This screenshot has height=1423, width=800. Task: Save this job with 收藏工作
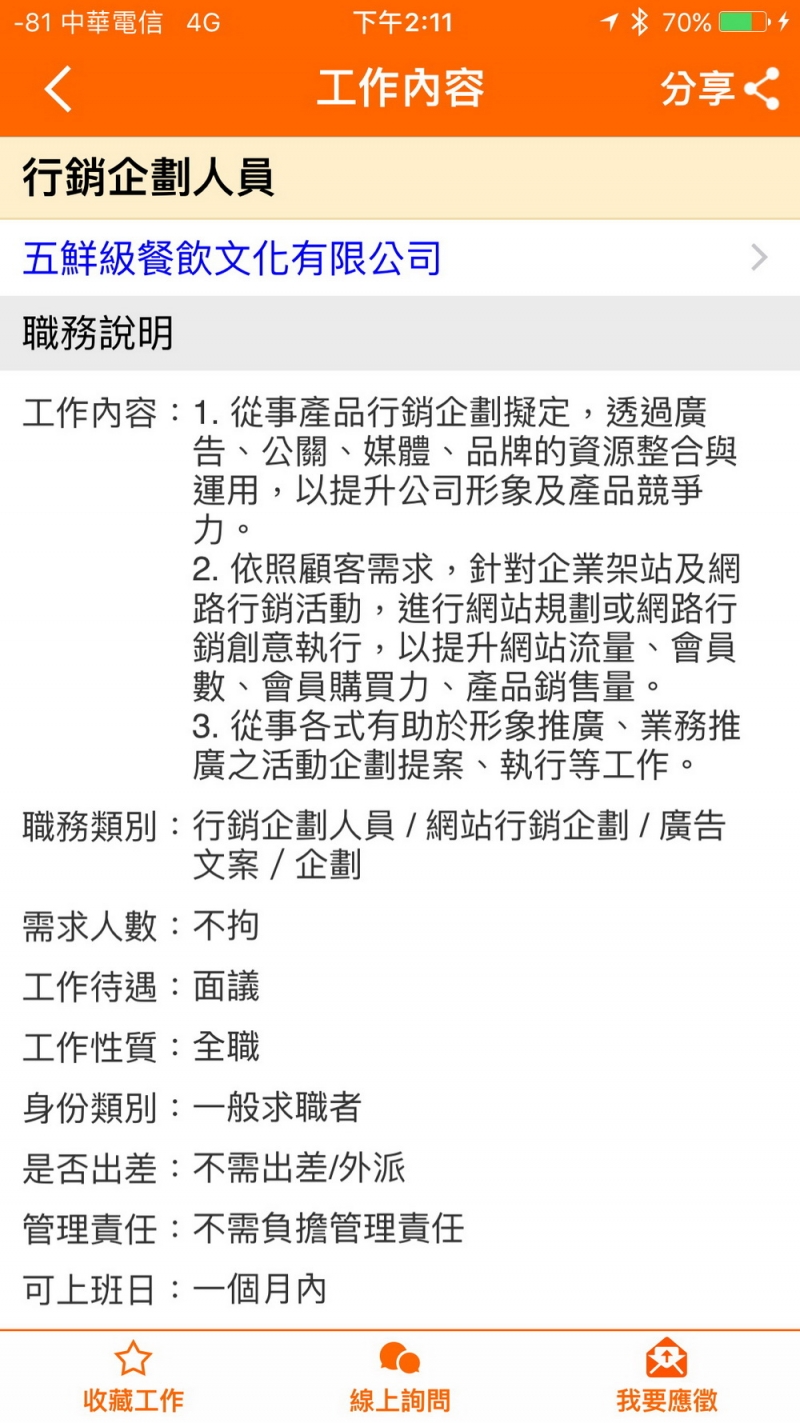133,1378
